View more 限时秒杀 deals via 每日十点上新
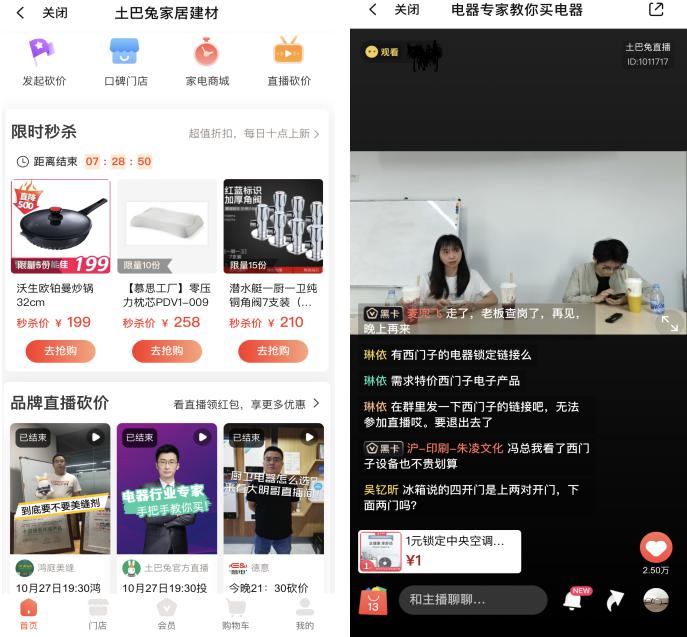687x637 pixels. click(255, 134)
